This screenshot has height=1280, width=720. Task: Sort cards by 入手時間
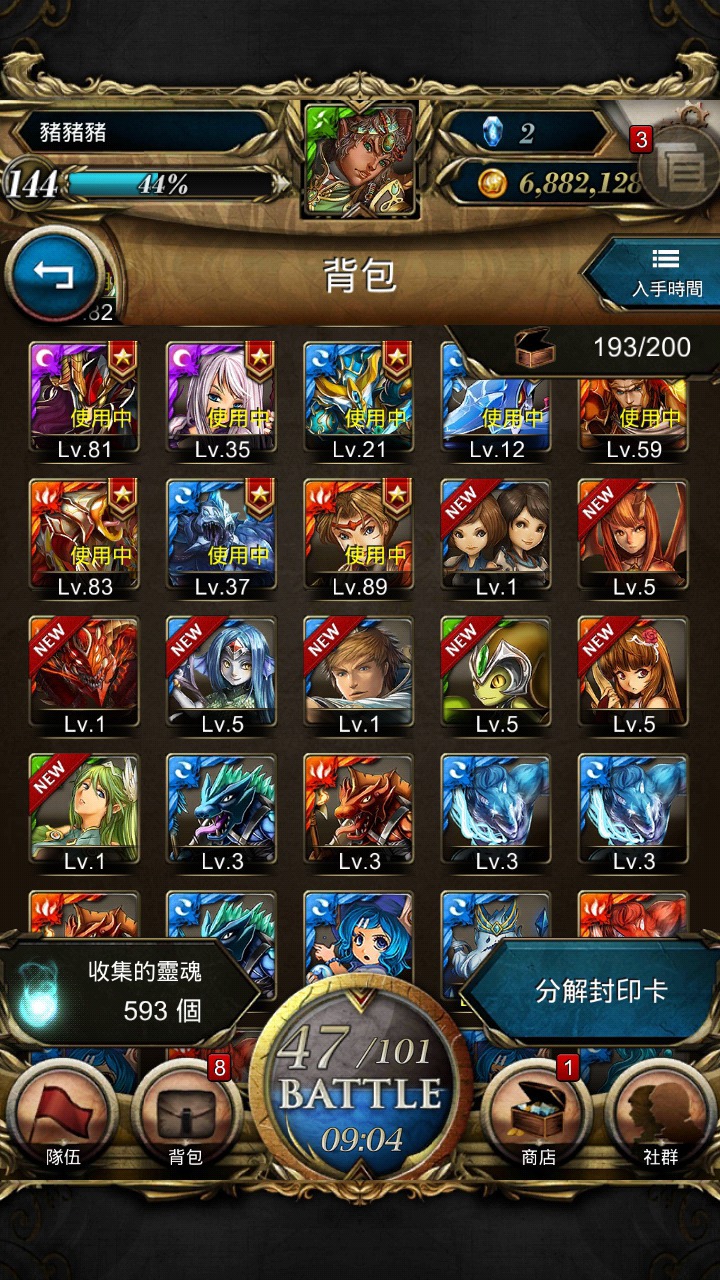[655, 274]
